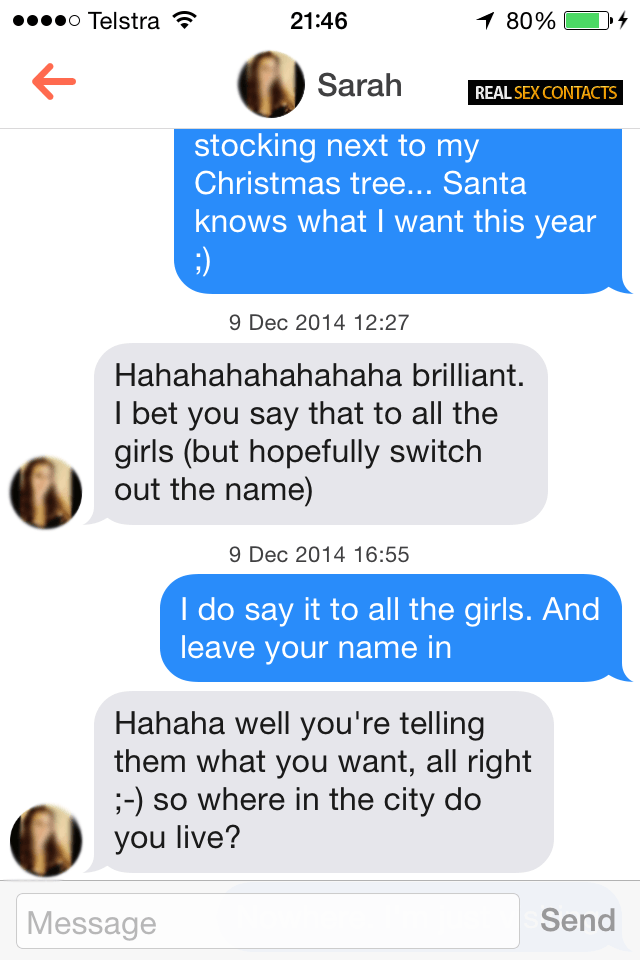
Task: Send the typed message
Action: 578,920
